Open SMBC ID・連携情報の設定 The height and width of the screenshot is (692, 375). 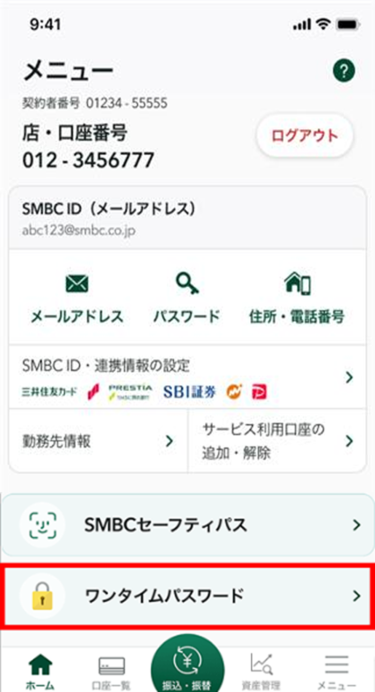pyautogui.click(x=188, y=377)
